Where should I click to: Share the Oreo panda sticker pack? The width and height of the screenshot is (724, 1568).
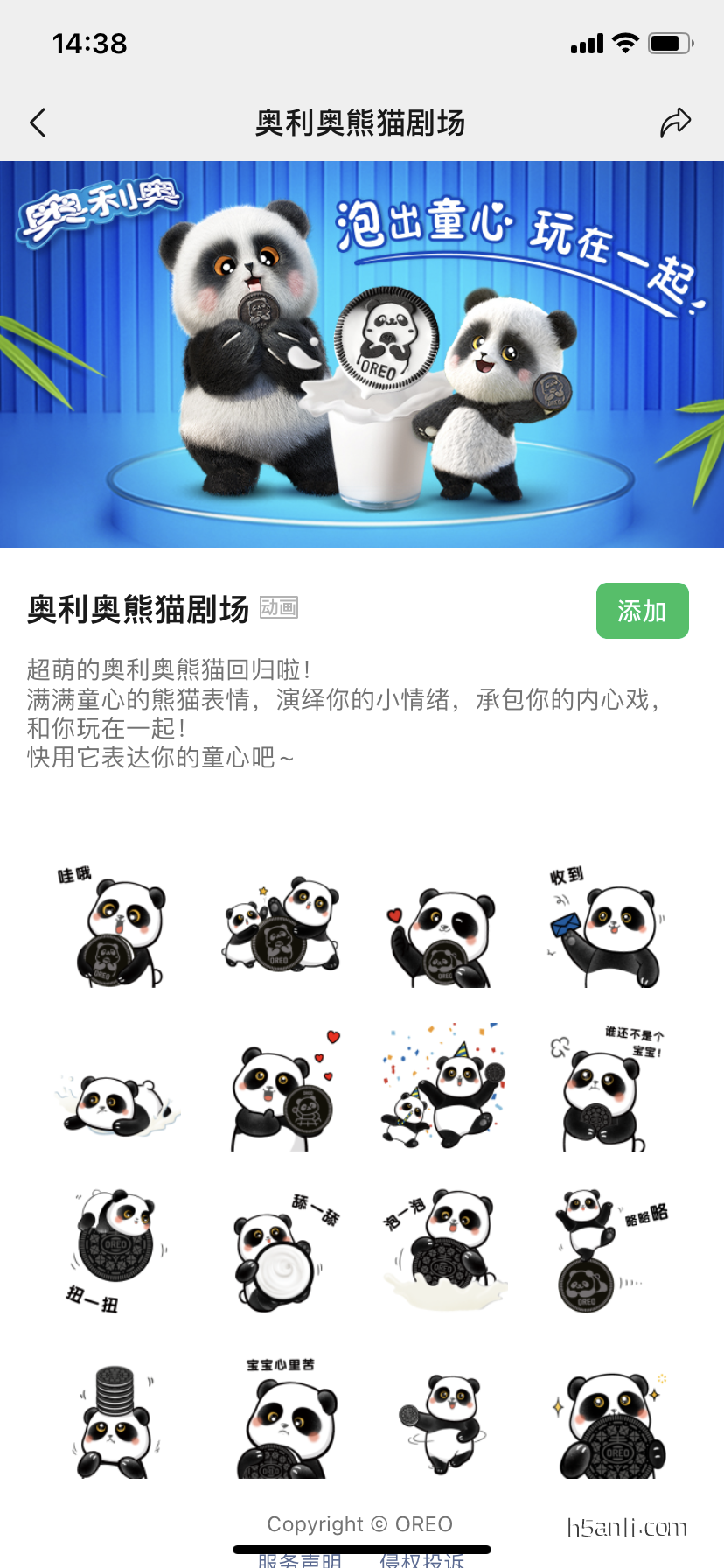coord(675,123)
